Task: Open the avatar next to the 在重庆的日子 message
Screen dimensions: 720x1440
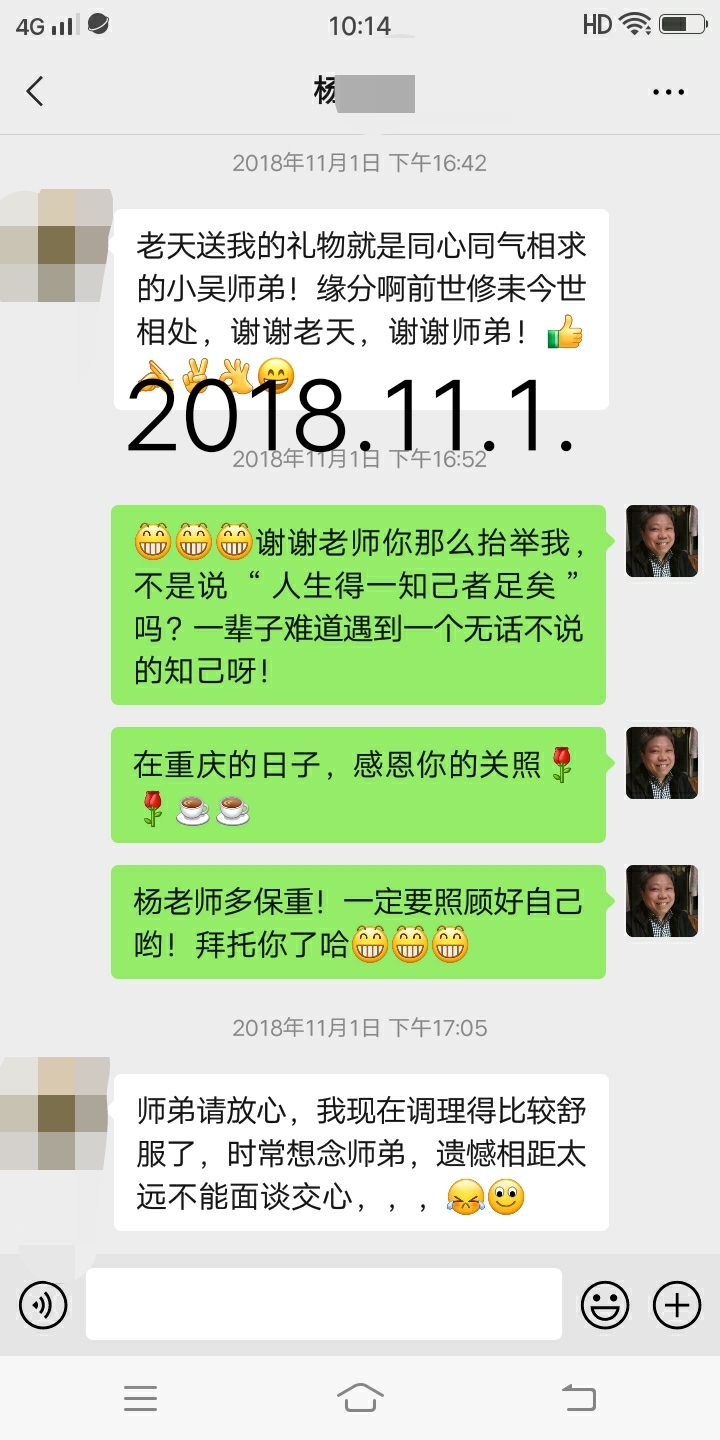Action: (662, 763)
